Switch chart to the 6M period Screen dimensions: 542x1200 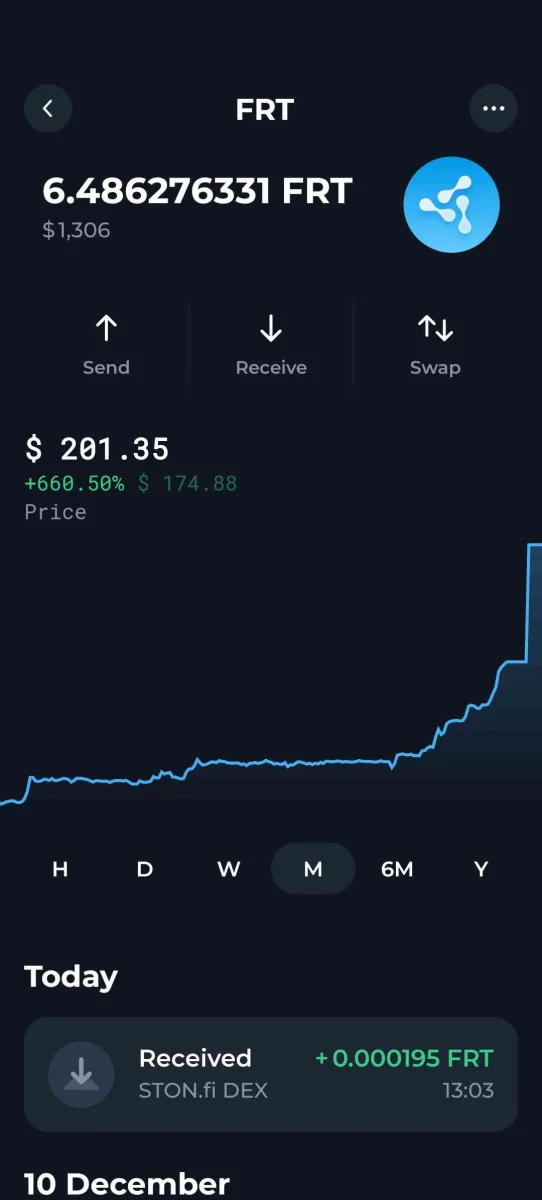(x=397, y=869)
